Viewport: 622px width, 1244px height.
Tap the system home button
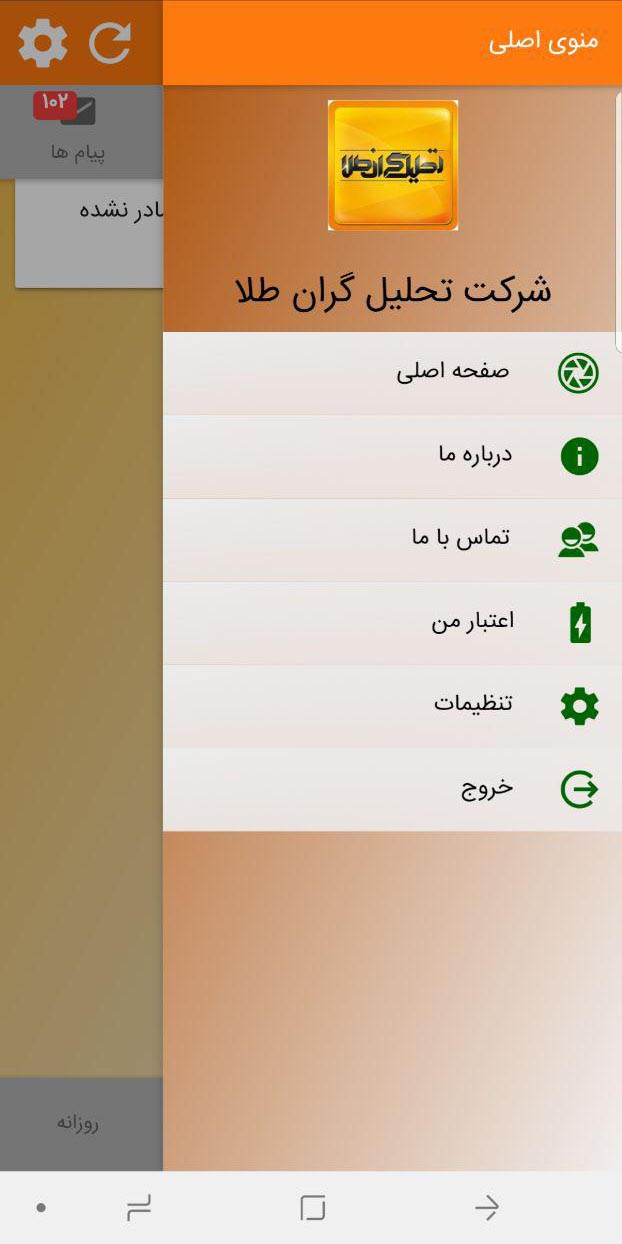click(312, 1208)
